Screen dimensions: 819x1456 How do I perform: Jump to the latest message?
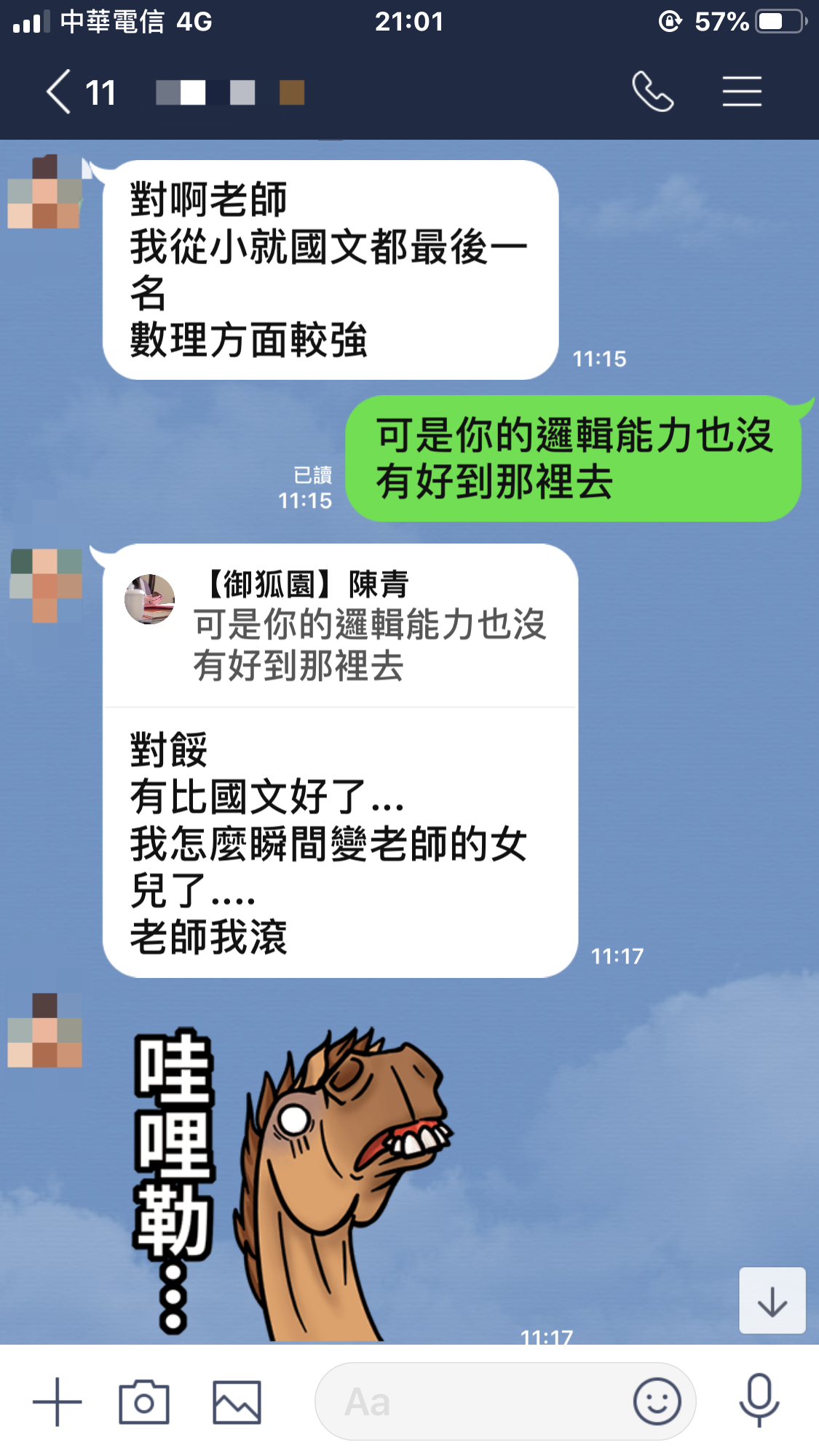click(772, 1301)
